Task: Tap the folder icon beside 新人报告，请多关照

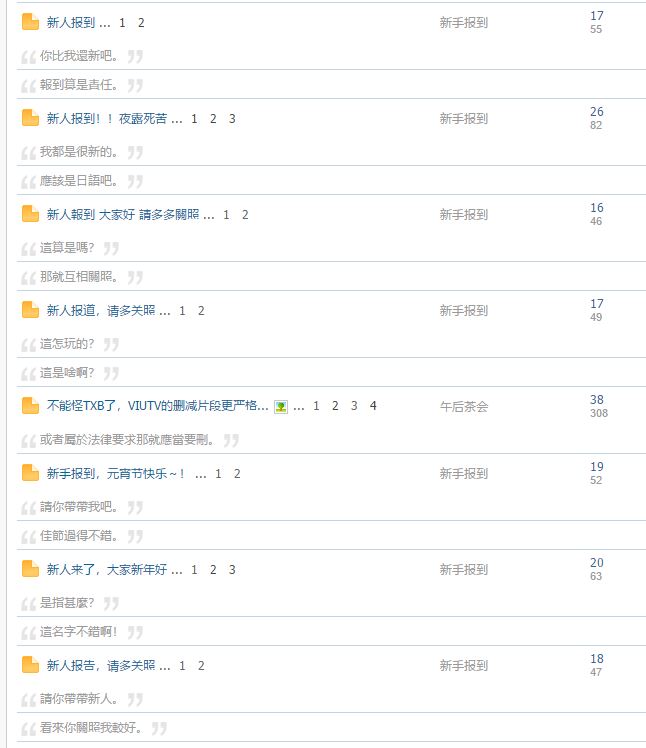Action: click(x=30, y=666)
